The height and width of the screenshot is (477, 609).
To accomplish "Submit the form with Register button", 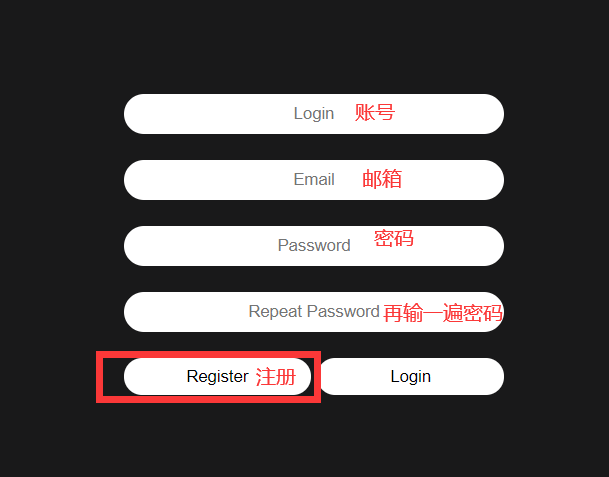I will 217,377.
